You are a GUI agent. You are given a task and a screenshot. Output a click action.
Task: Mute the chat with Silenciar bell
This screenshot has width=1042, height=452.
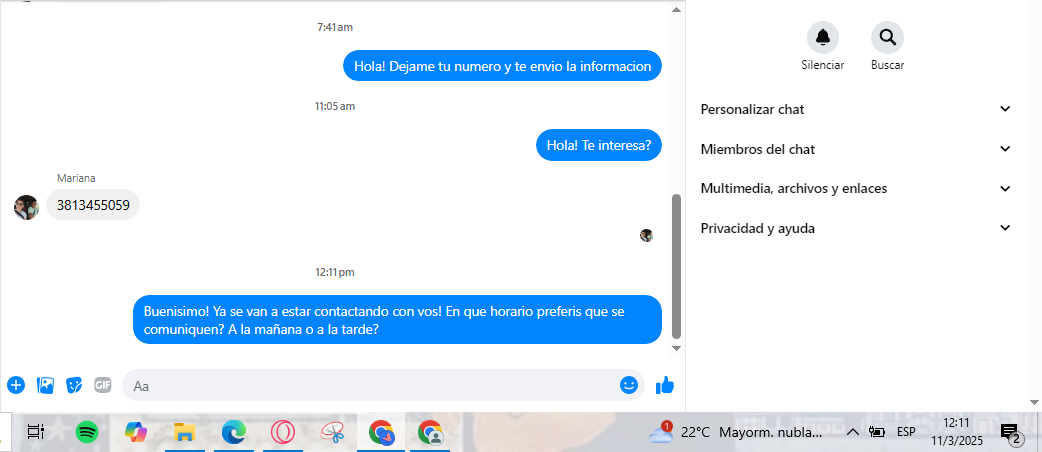coord(822,38)
